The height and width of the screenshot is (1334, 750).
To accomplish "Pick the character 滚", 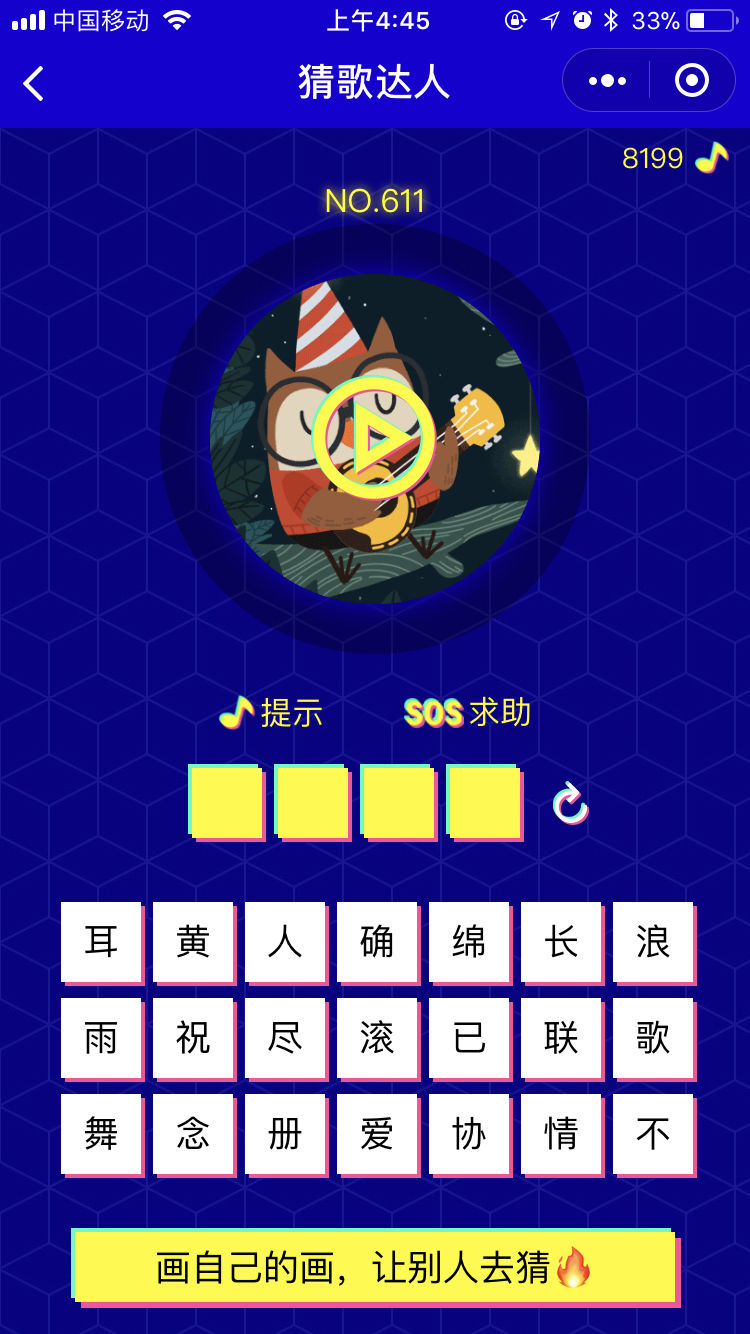I will pyautogui.click(x=377, y=1038).
